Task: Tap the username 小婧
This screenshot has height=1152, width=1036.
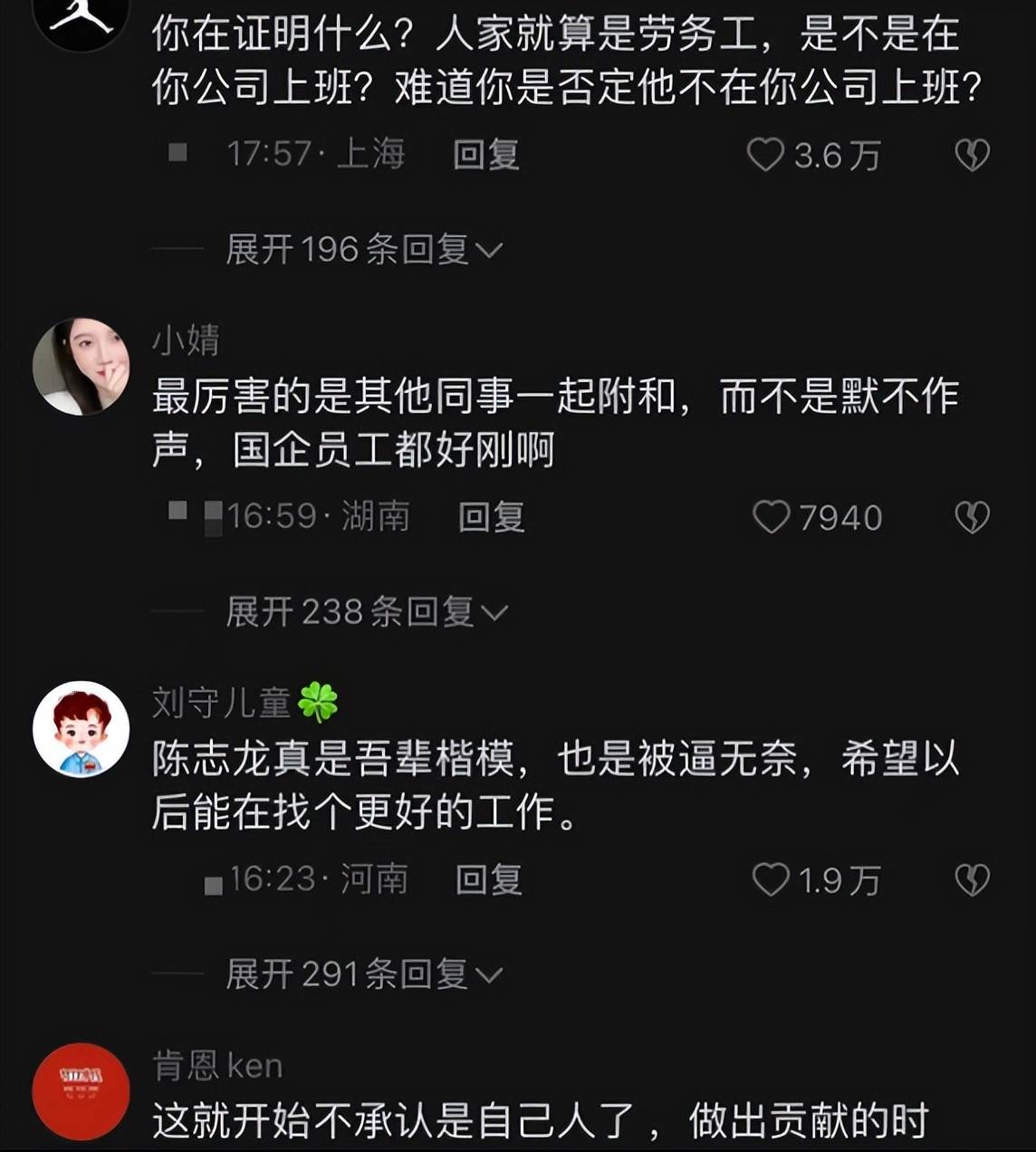Action: 186,341
